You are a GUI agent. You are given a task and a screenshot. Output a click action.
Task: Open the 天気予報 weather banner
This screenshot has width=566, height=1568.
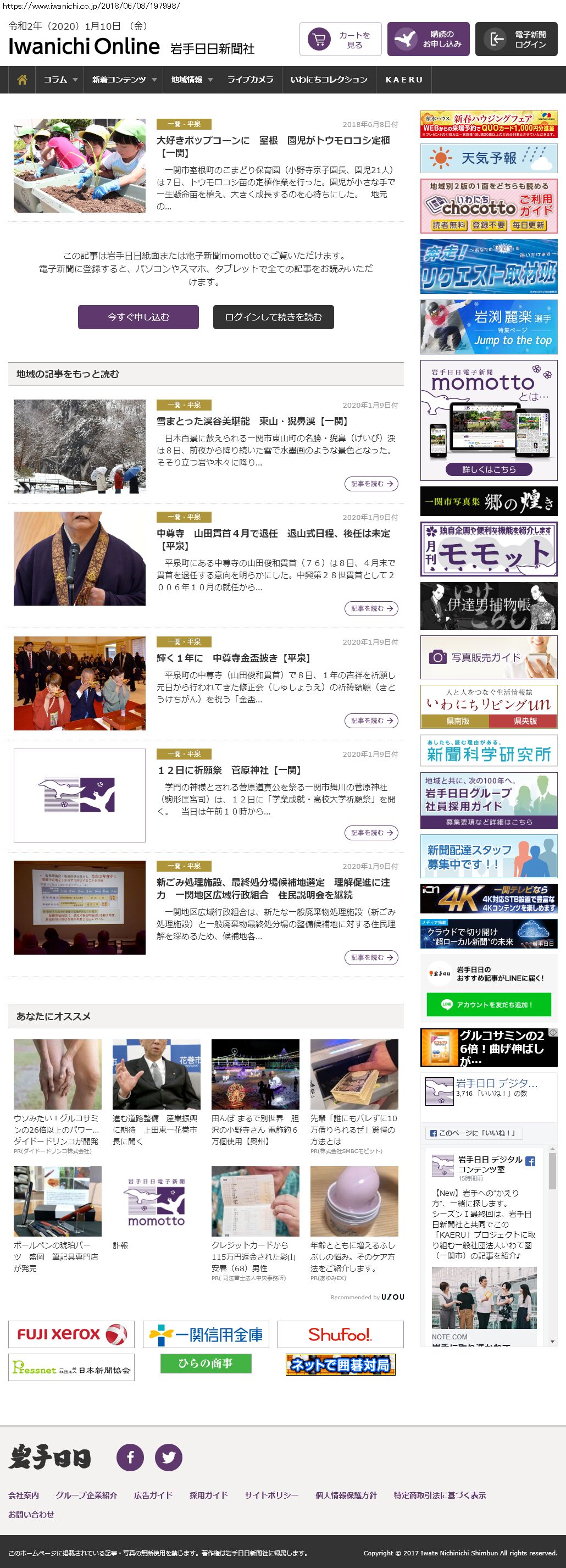click(x=489, y=158)
